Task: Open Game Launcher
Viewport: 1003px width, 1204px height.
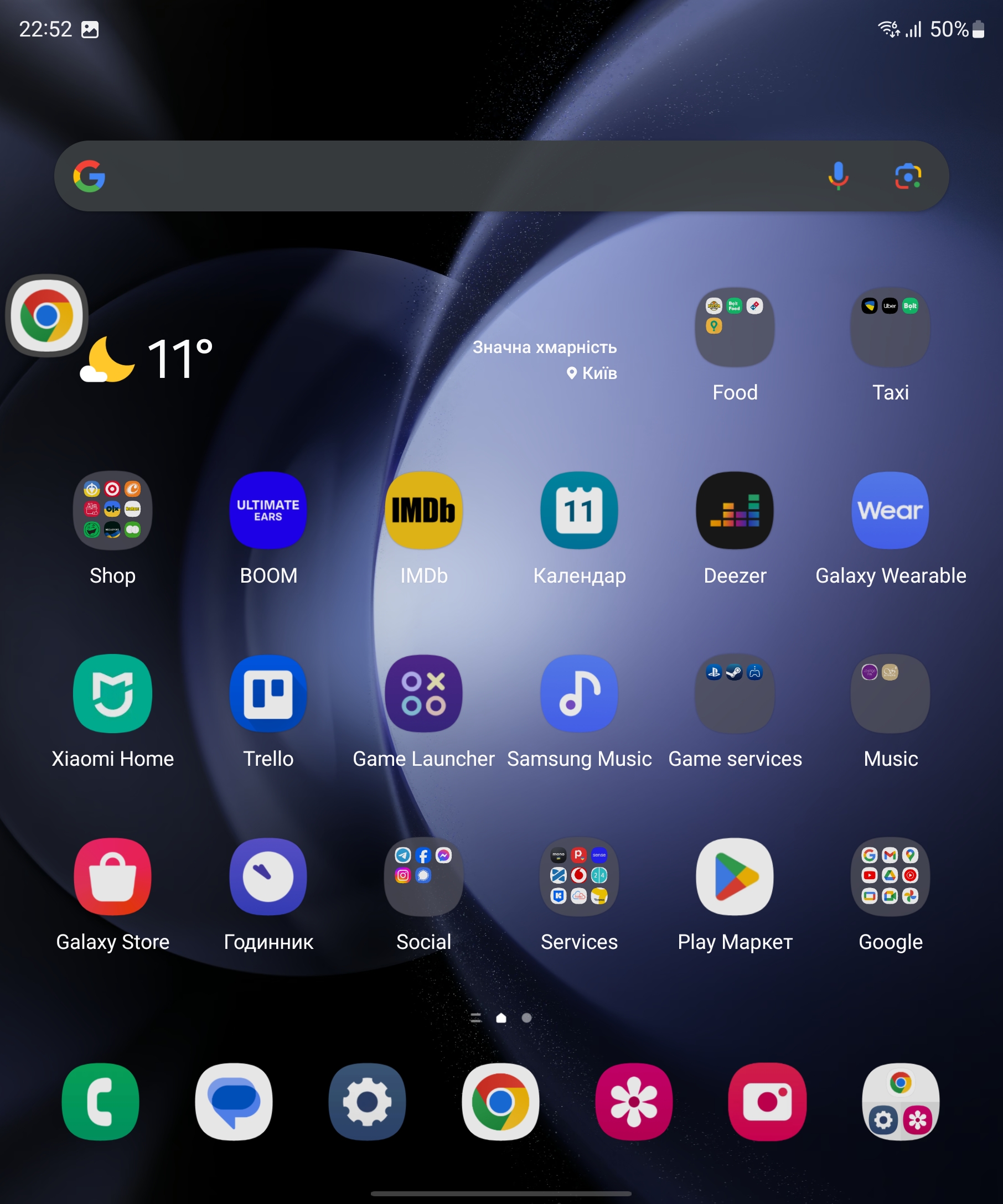Action: pos(424,694)
